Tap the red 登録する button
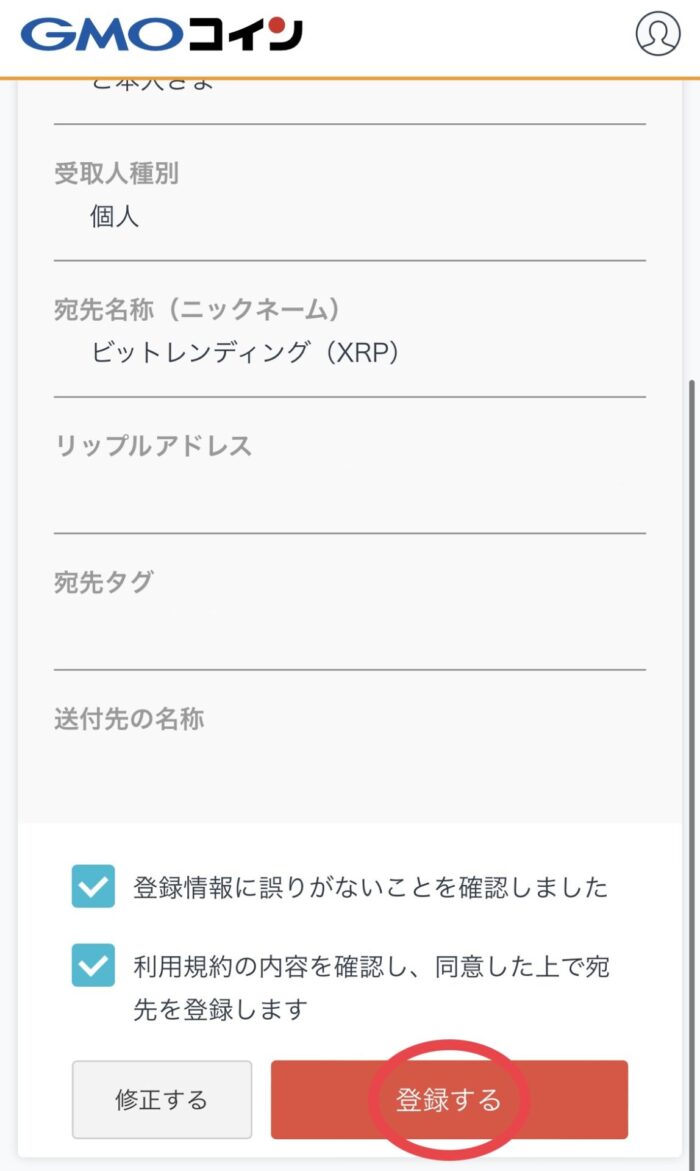 [x=449, y=1099]
